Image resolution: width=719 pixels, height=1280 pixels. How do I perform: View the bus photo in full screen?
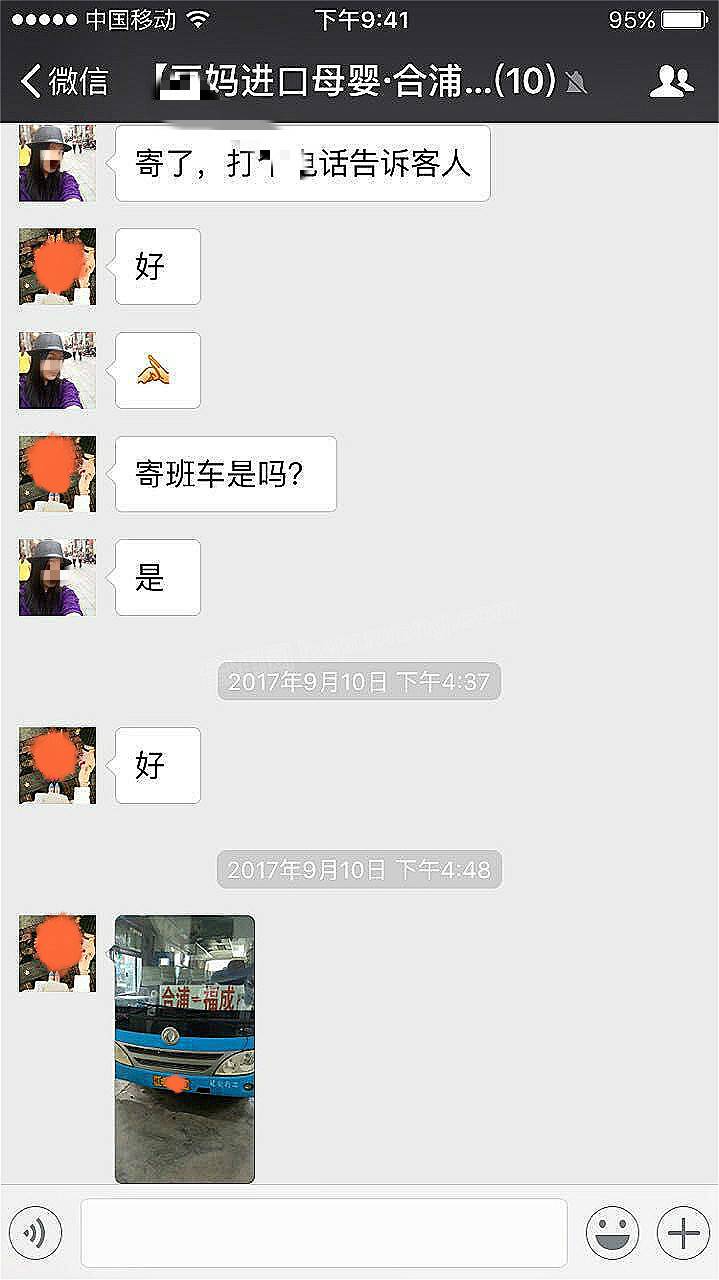click(x=185, y=1049)
